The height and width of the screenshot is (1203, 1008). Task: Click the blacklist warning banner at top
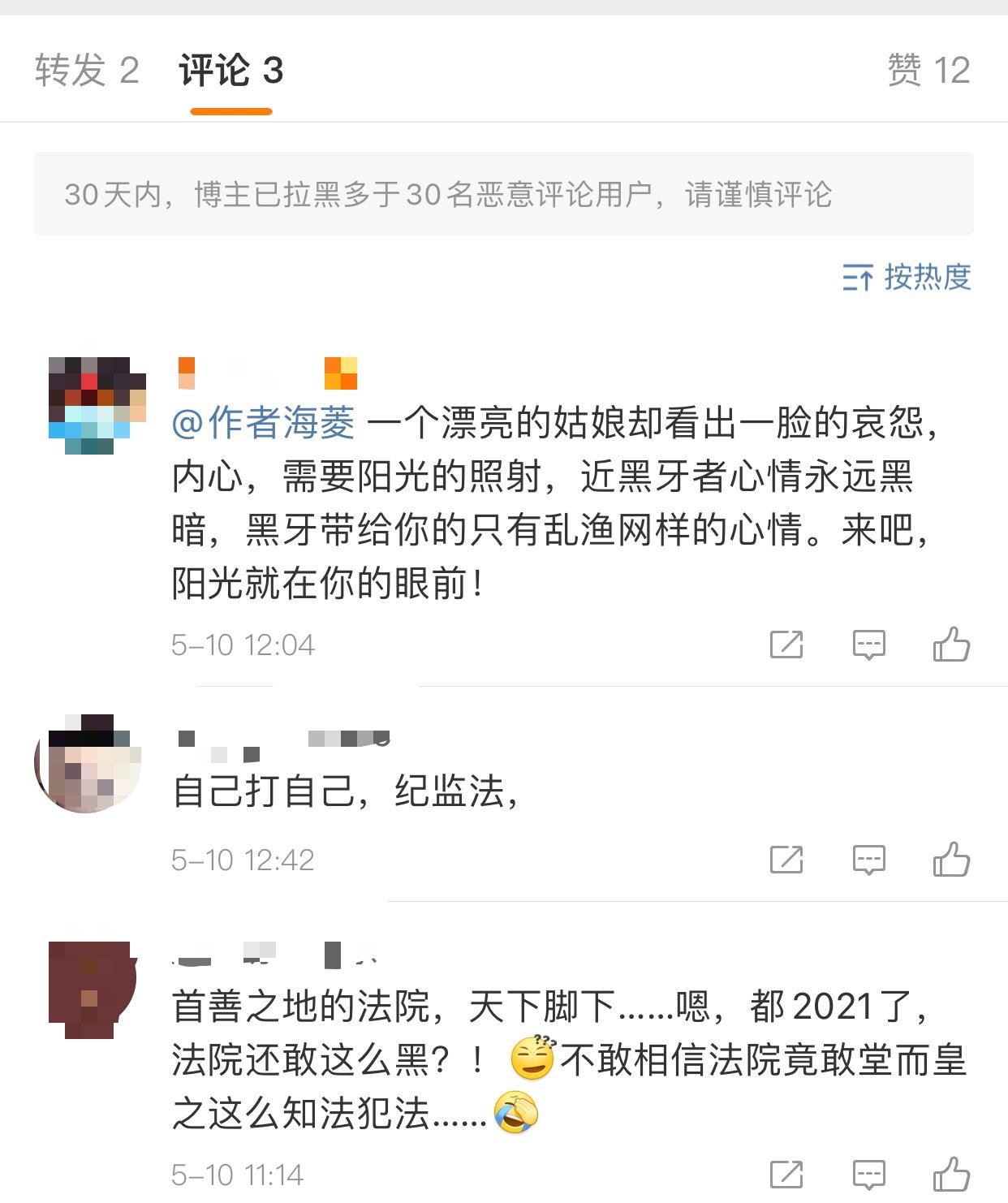click(503, 195)
